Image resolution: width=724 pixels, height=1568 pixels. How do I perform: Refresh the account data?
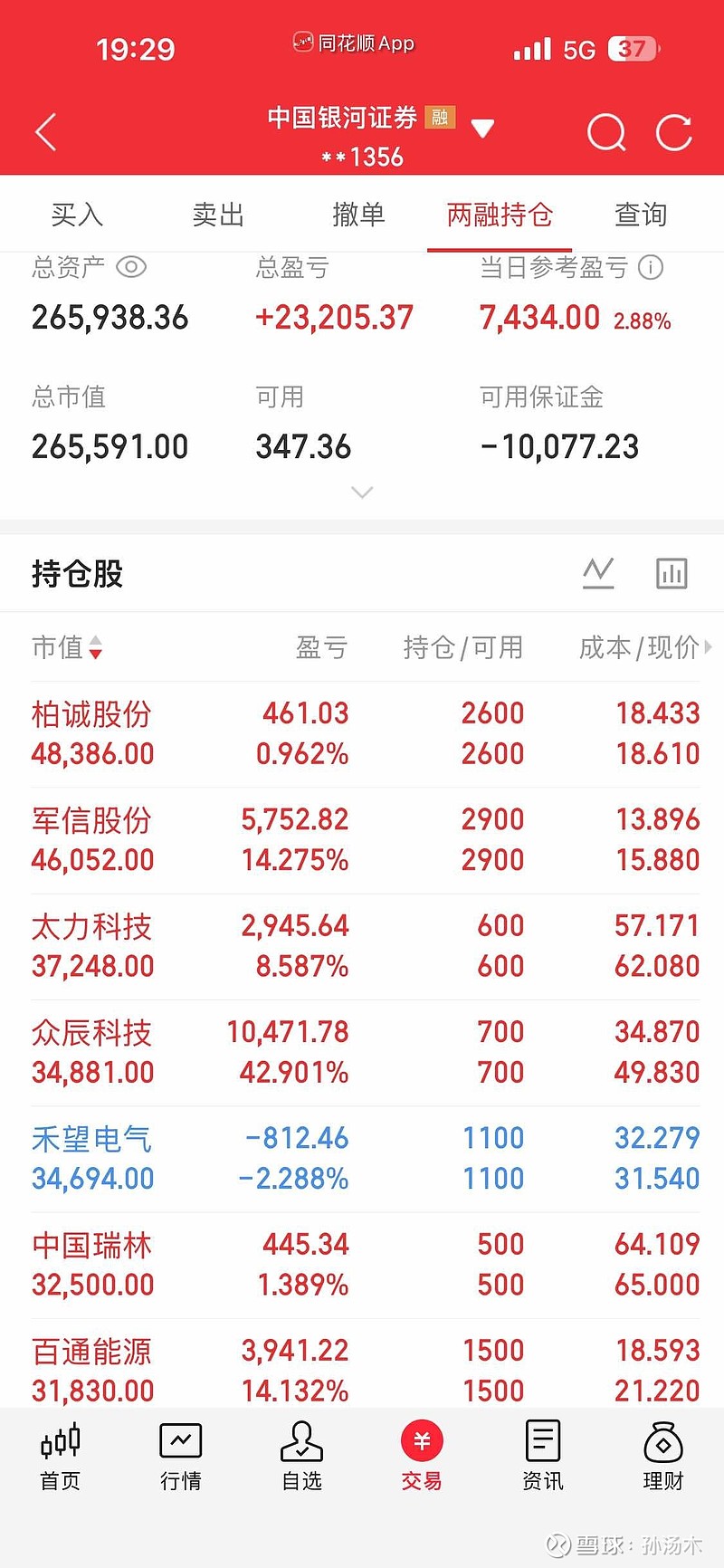674,132
